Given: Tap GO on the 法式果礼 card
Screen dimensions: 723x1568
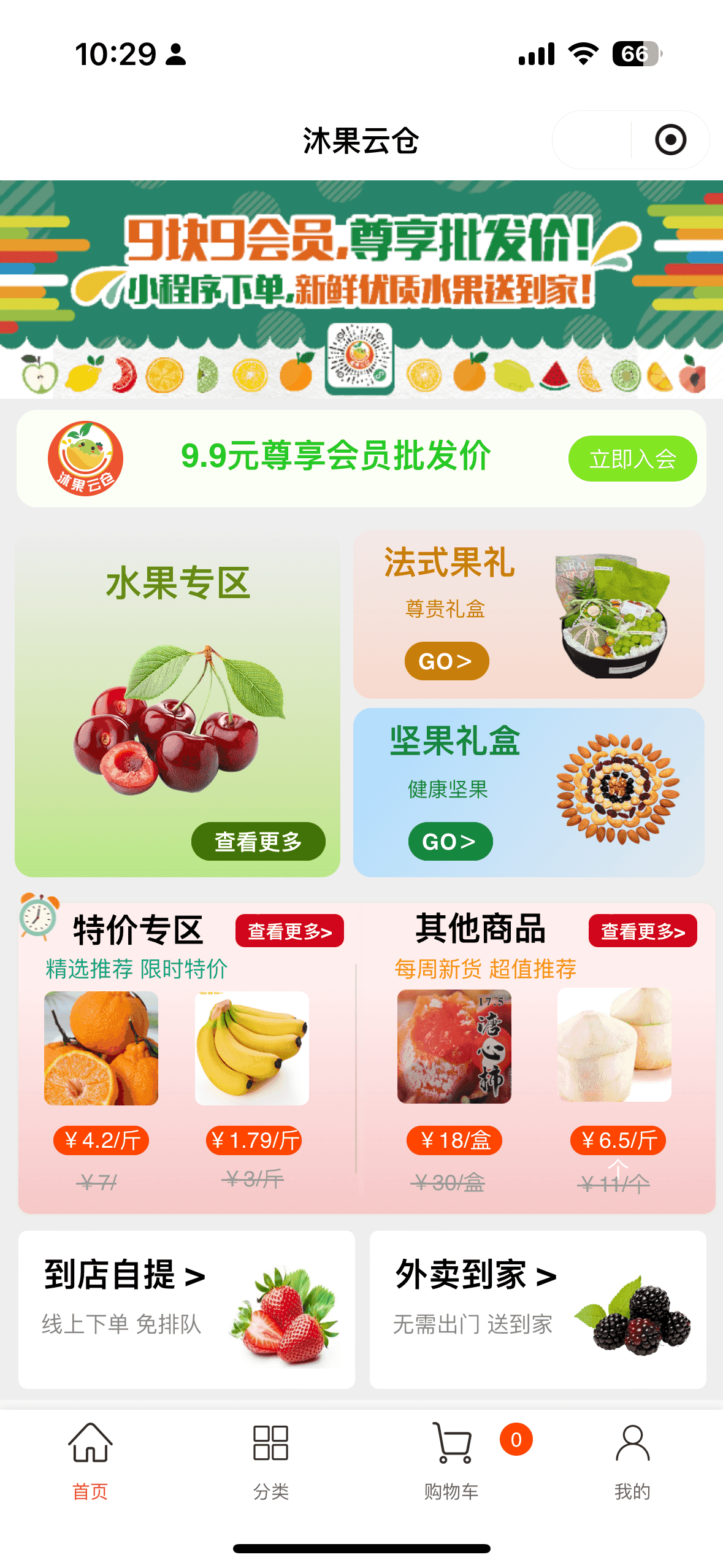Looking at the screenshot, I should [x=446, y=661].
